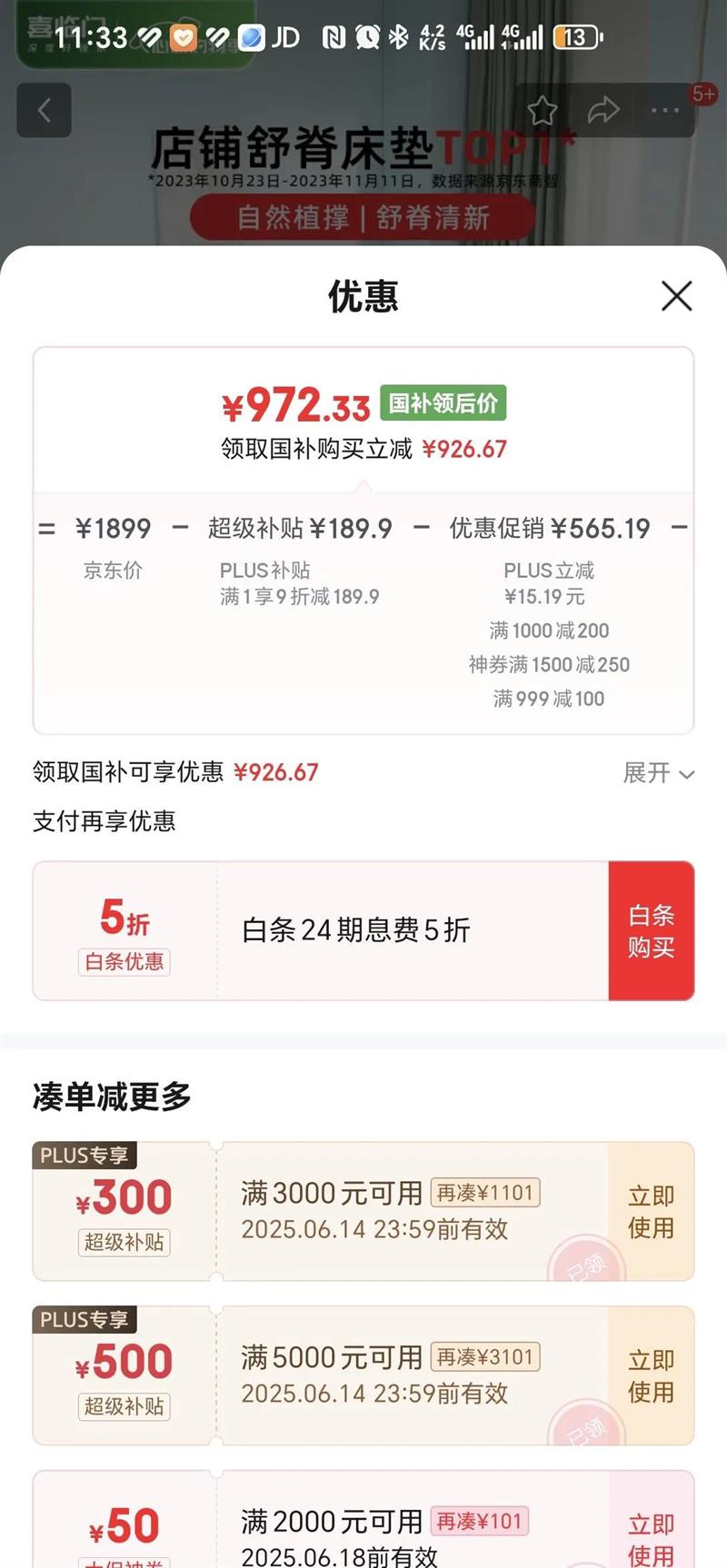Expand the 展开 national subsidy details
Image resolution: width=727 pixels, height=1568 pixels.
(659, 773)
